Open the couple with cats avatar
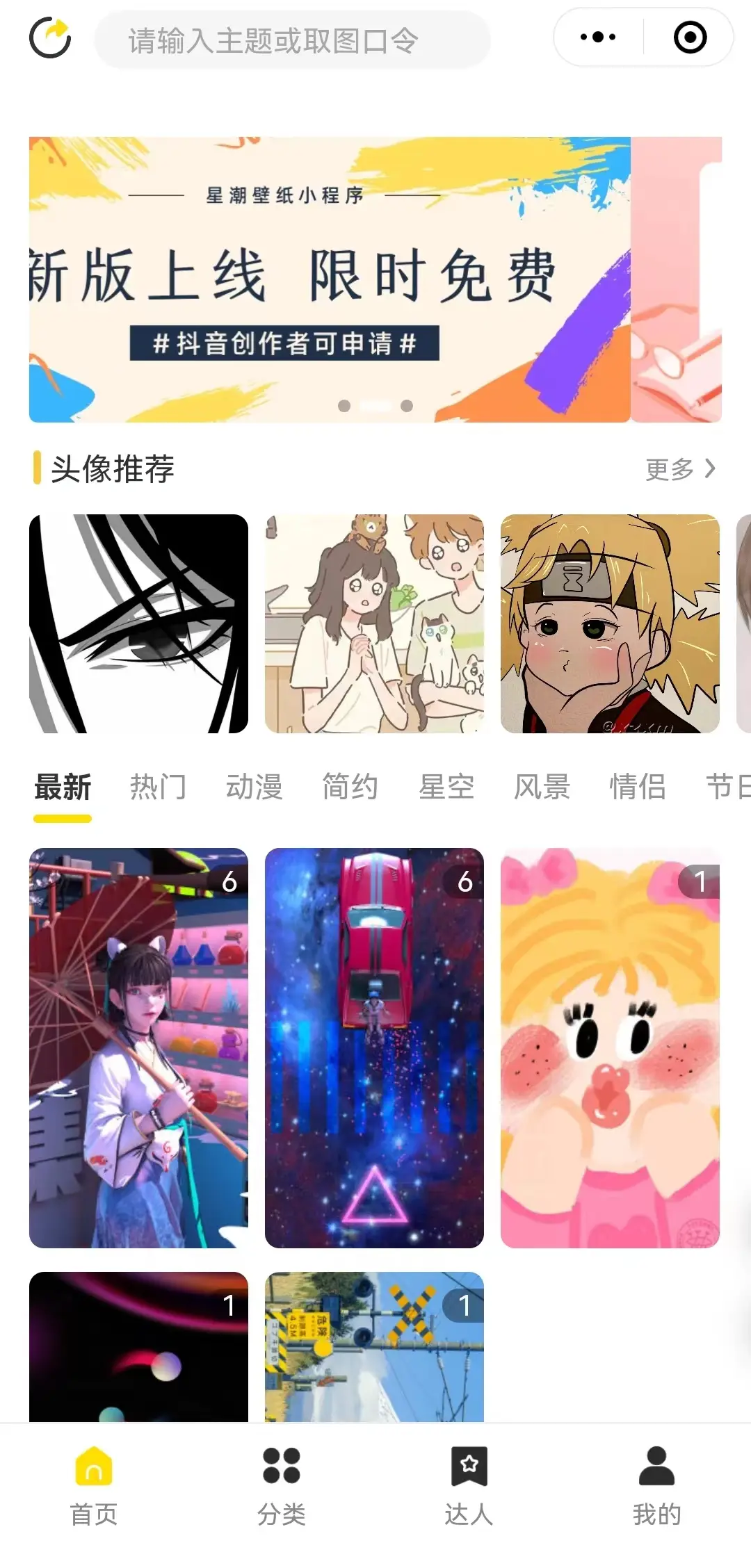The image size is (751, 1568). pyautogui.click(x=374, y=623)
